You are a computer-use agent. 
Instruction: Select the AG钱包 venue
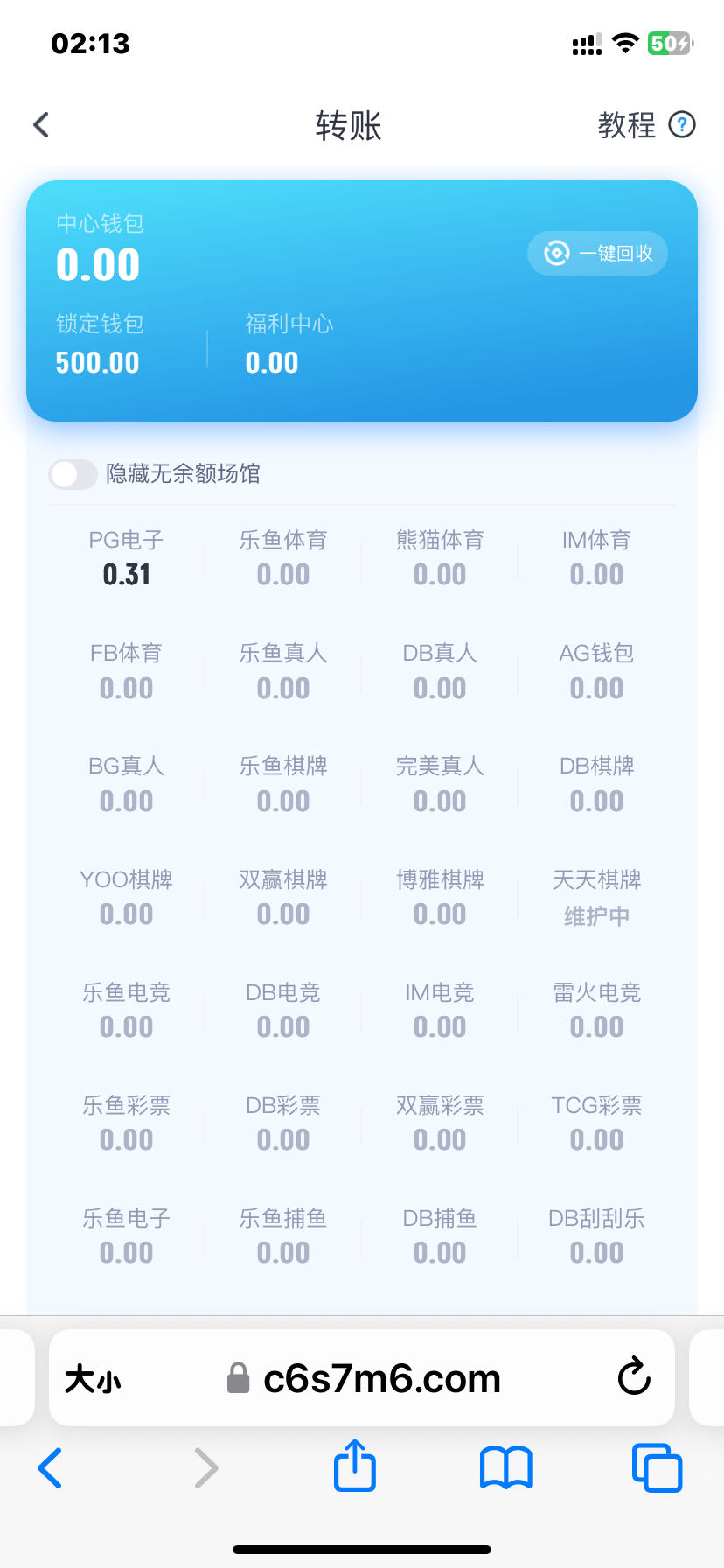point(596,671)
